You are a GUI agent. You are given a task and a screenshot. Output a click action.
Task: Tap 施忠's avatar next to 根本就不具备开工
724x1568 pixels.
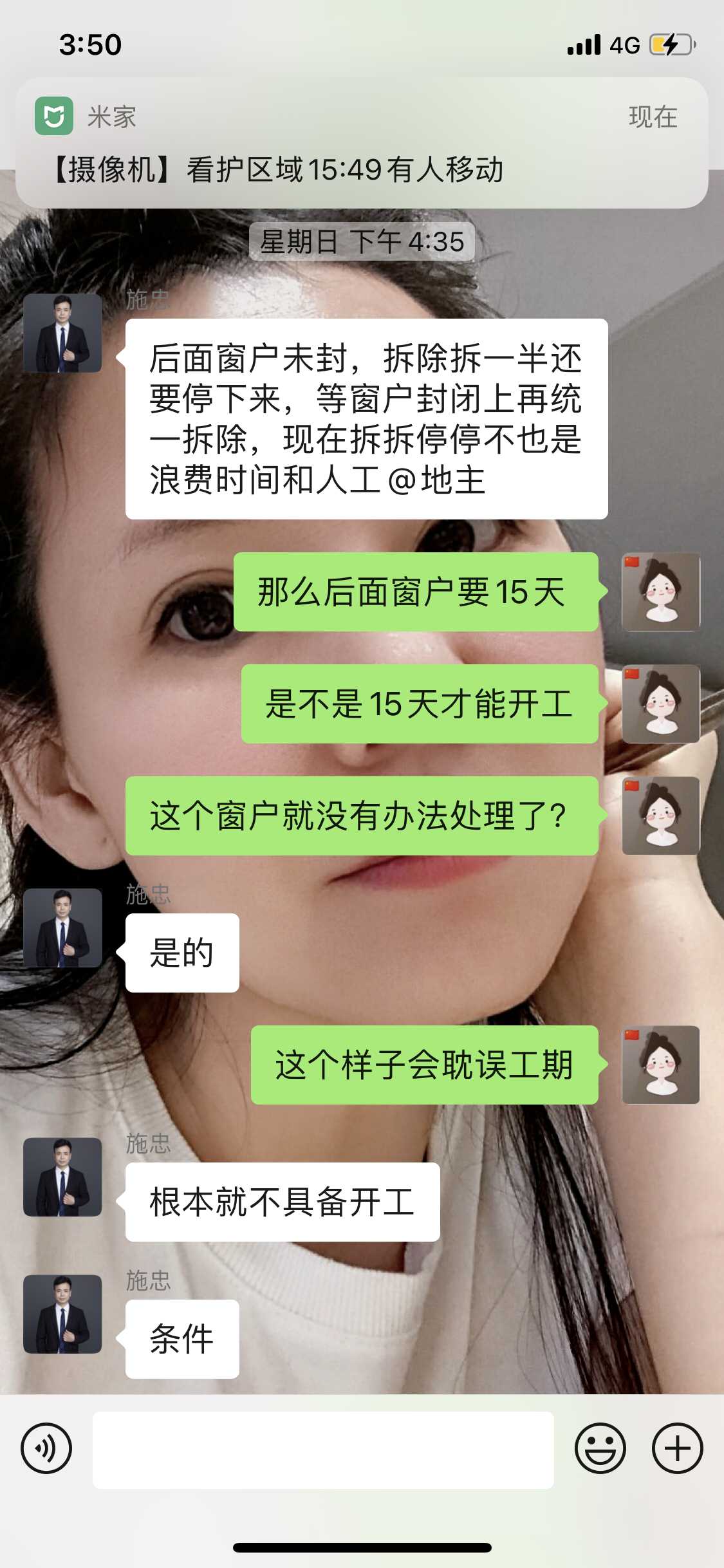pos(62,1177)
